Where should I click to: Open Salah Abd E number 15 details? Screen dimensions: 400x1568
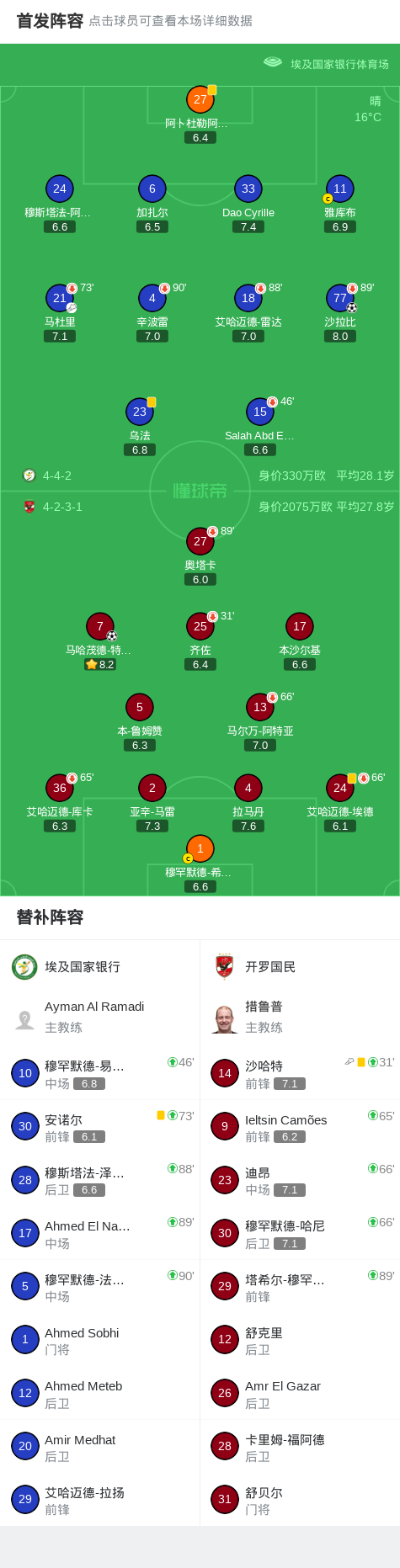click(260, 426)
